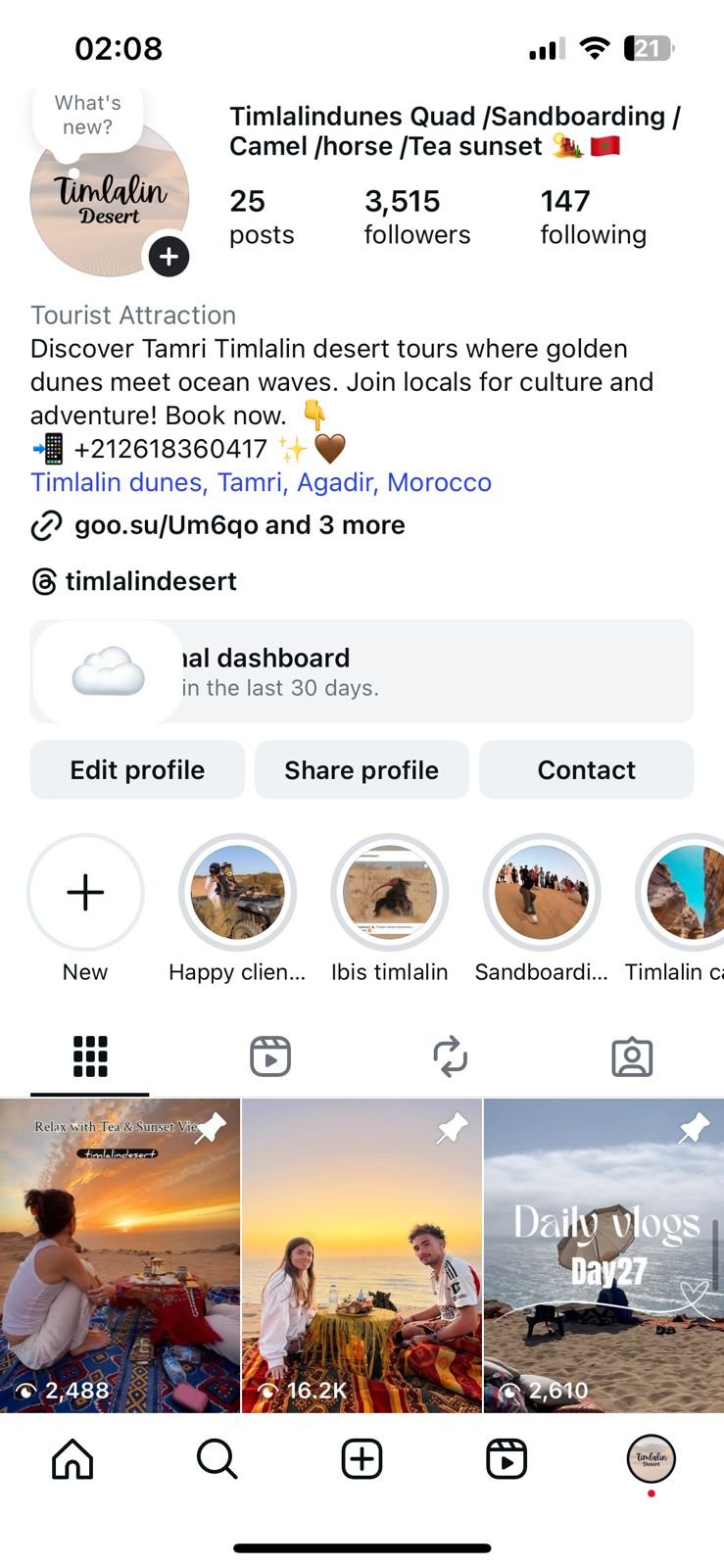Tap Edit profile button
Screen dimensions: 724x1568
pos(137,770)
